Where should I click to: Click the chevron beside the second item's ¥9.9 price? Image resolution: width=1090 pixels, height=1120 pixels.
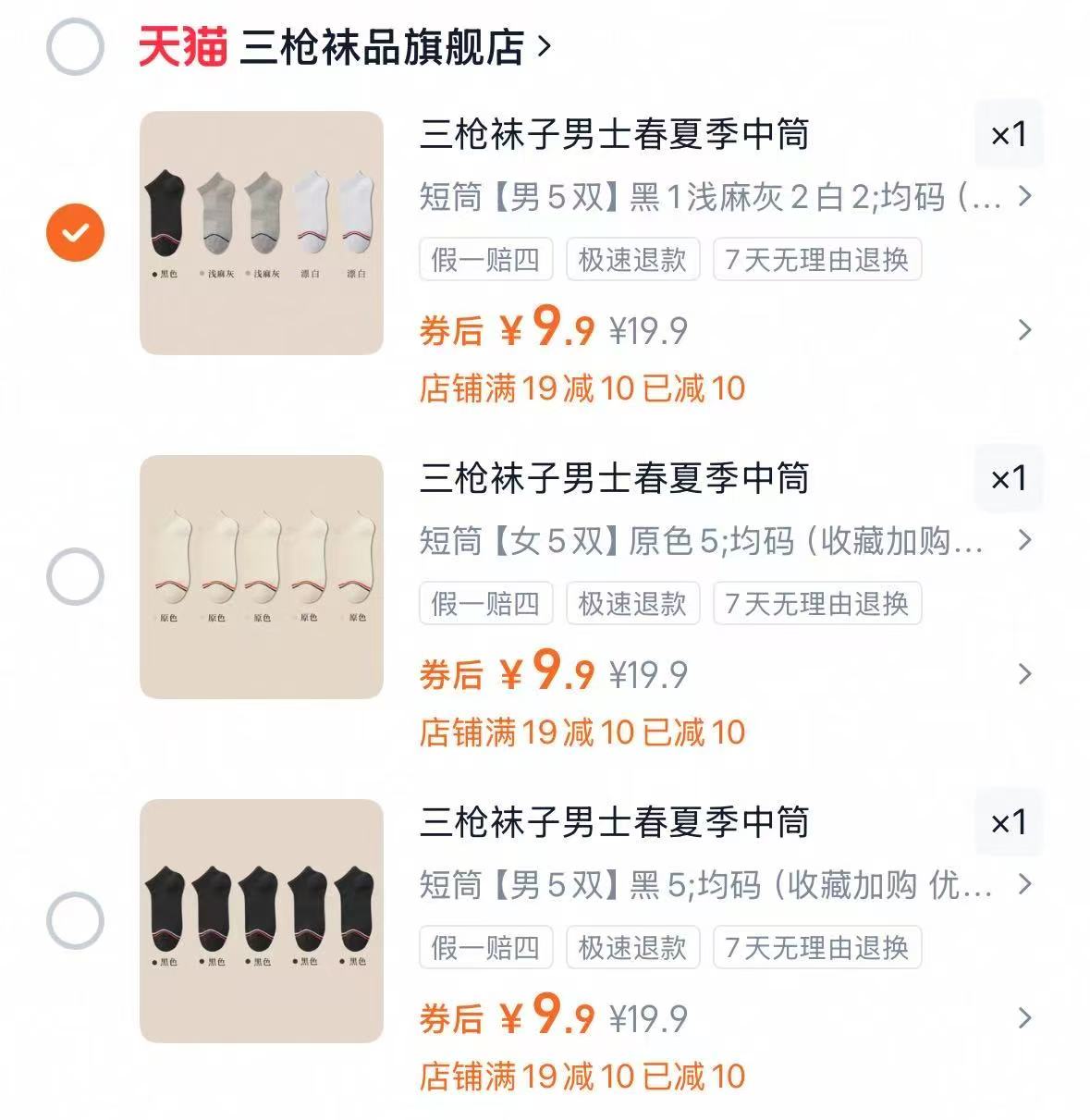point(1024,673)
